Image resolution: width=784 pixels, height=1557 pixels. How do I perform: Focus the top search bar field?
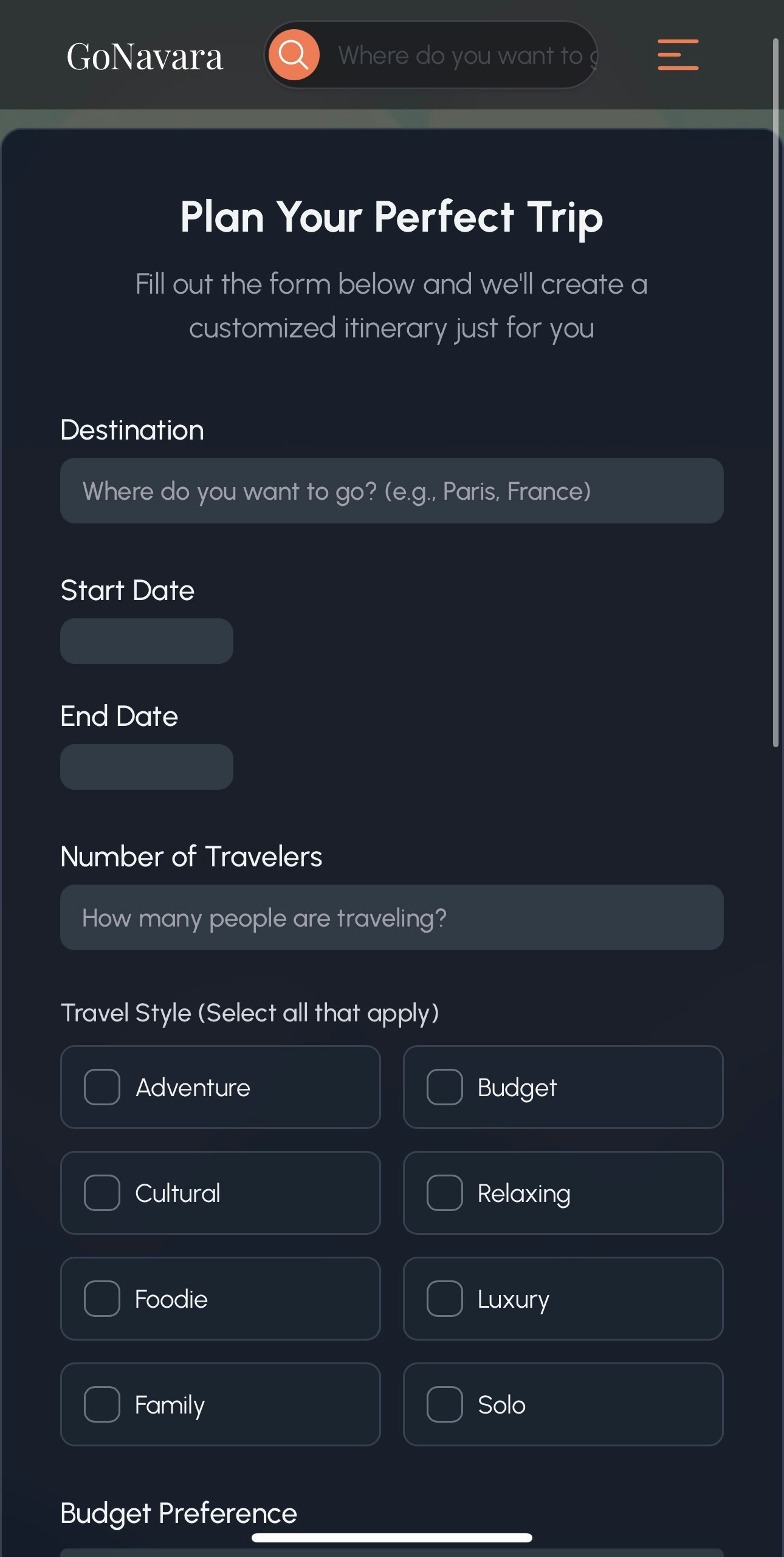[x=462, y=55]
